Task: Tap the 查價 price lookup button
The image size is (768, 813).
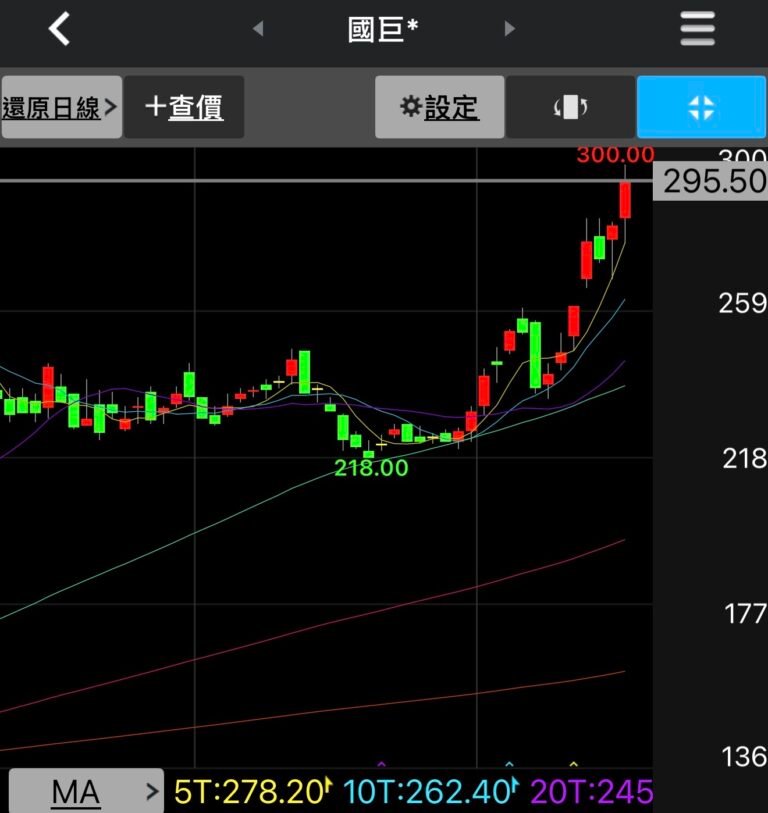Action: tap(184, 107)
